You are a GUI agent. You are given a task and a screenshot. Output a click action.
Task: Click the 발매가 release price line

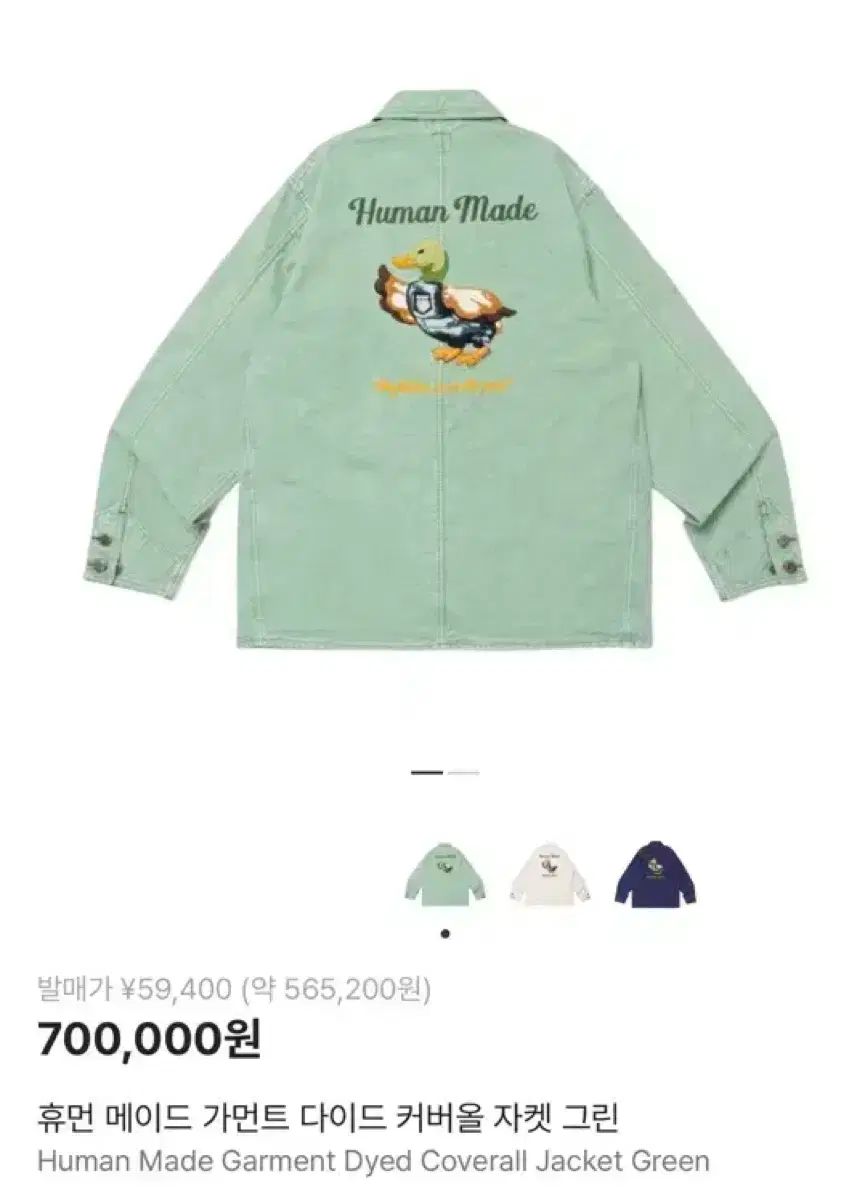coord(75,992)
